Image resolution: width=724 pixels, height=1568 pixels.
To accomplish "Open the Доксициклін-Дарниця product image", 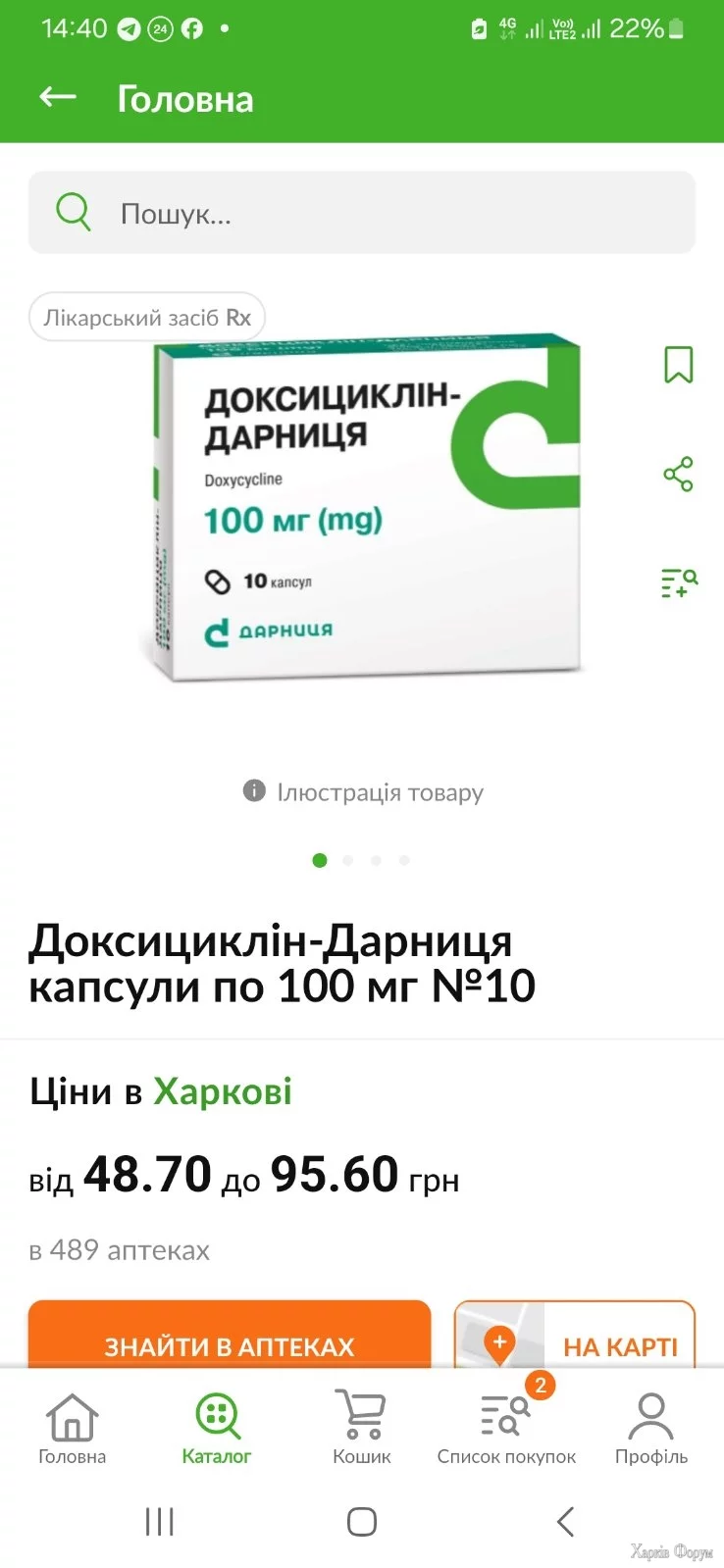I will [363, 510].
